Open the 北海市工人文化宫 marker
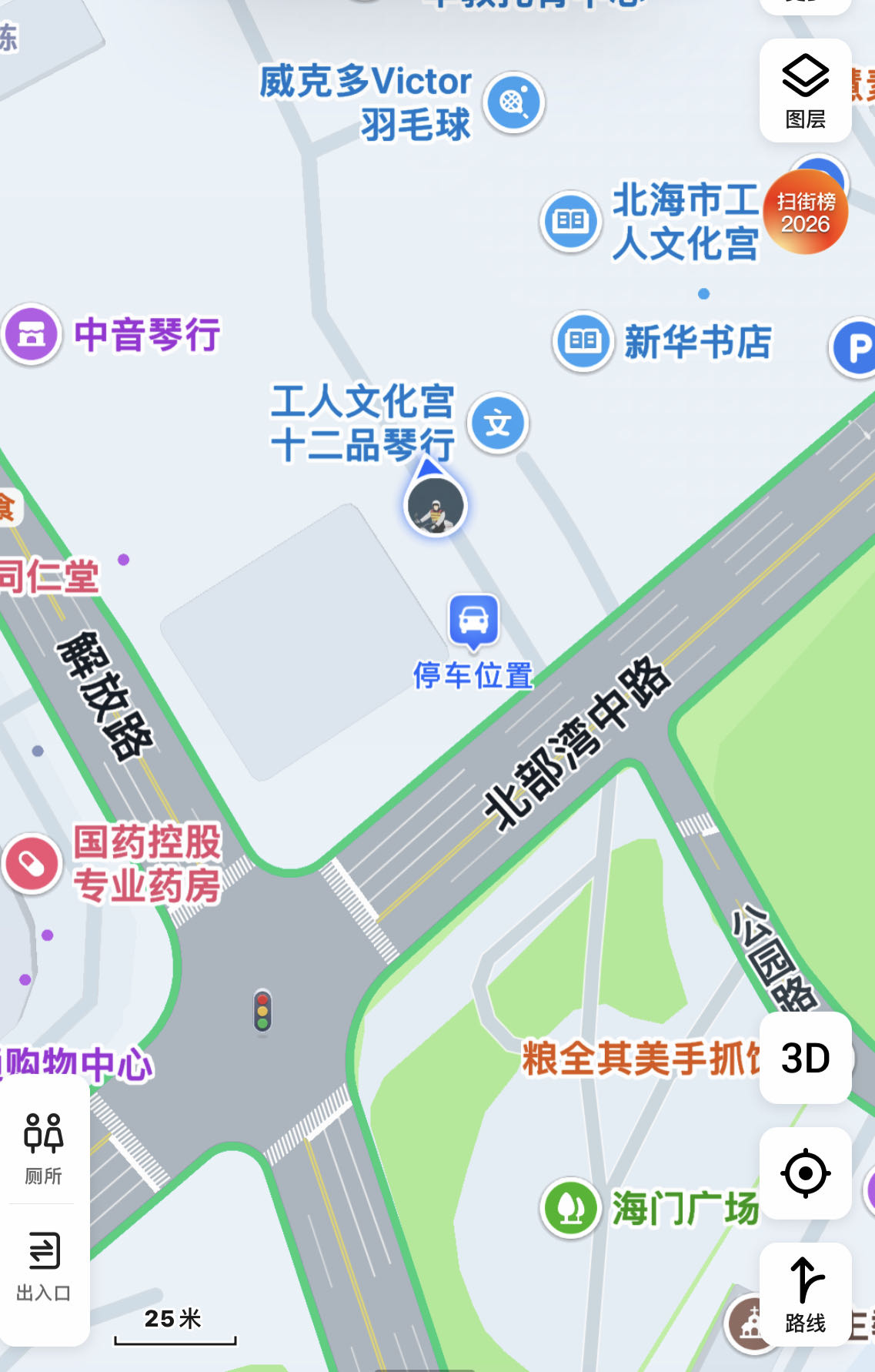This screenshot has width=875, height=1372. [x=570, y=222]
